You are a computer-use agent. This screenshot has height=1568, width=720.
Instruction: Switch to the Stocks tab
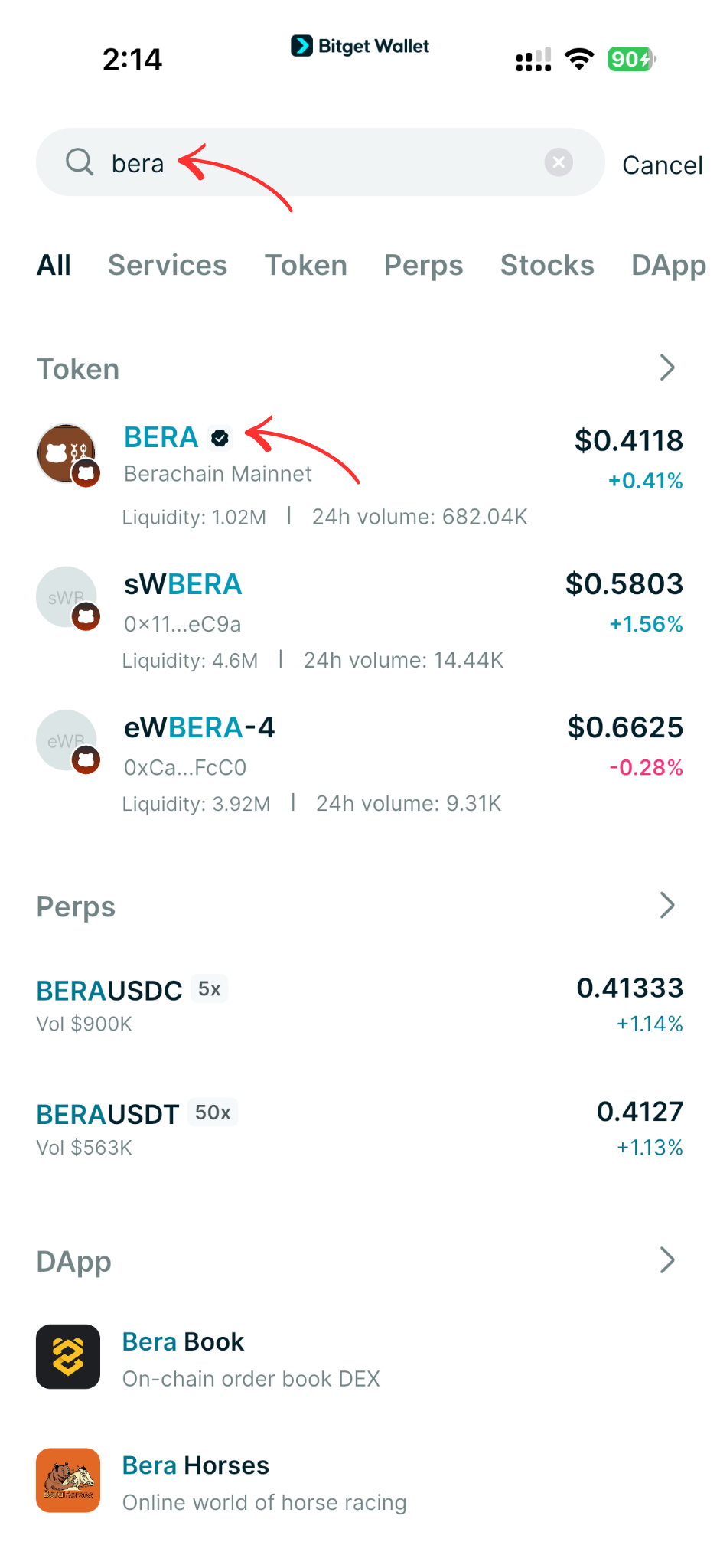547,265
